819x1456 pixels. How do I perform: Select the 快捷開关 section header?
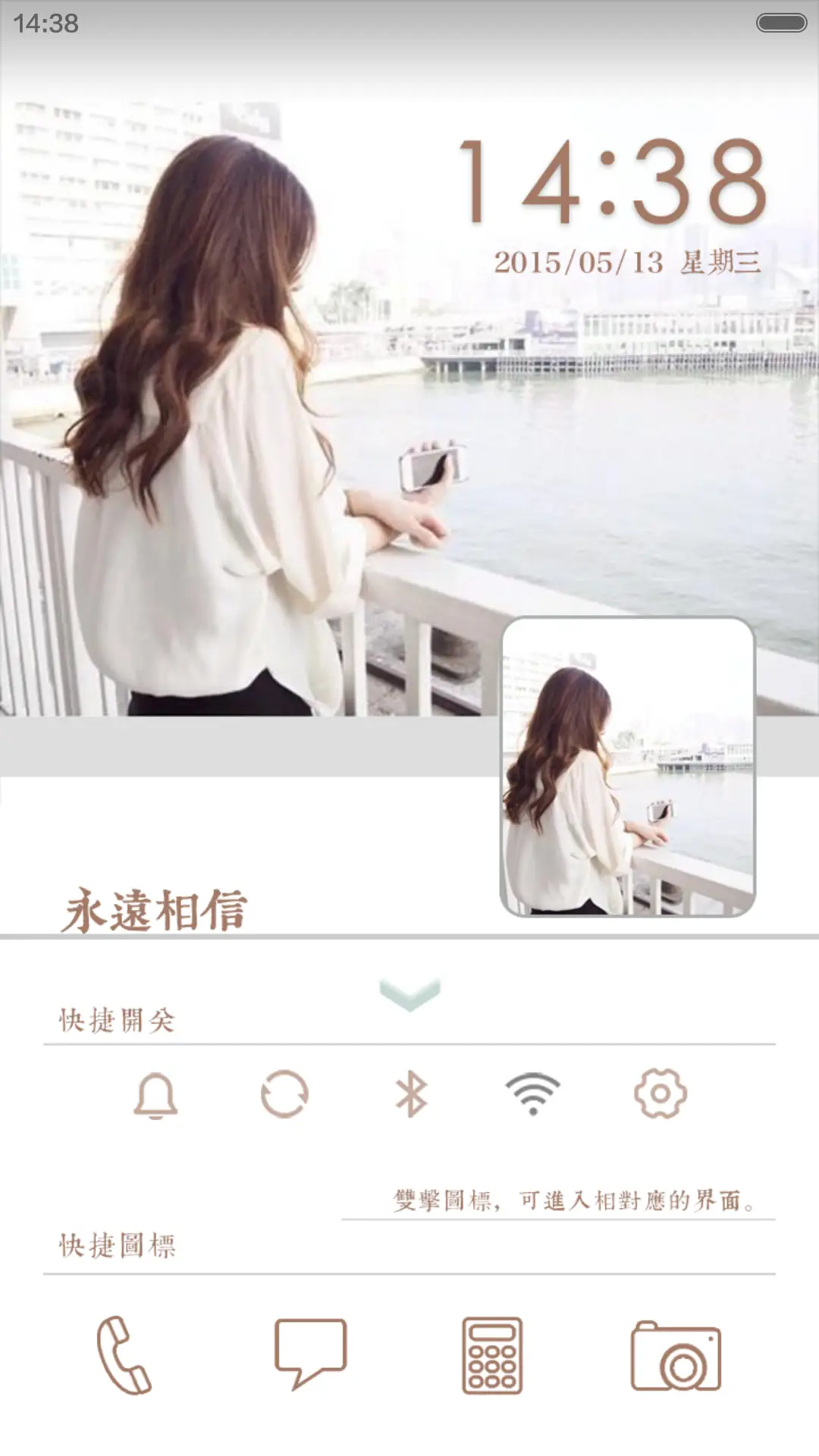(118, 1020)
